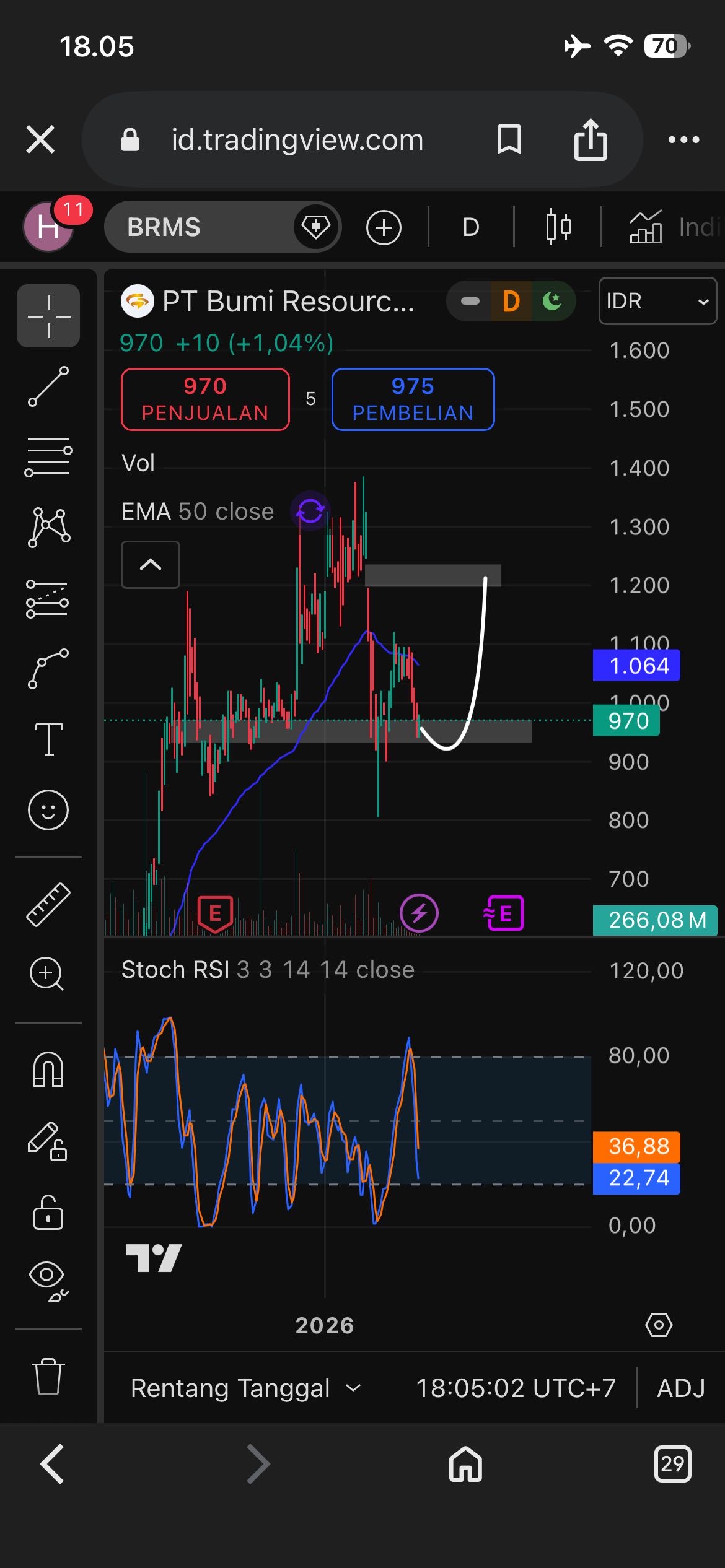The height and width of the screenshot is (1568, 725).
Task: Choose the ruler measure tool
Action: point(48,905)
